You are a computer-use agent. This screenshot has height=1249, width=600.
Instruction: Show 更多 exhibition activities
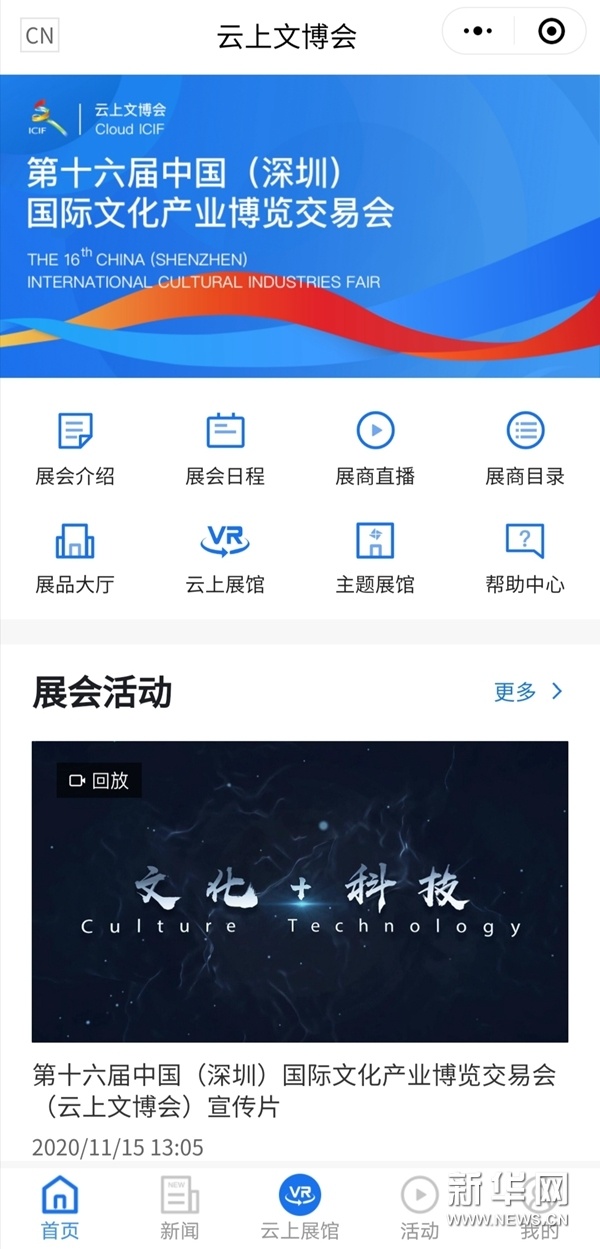(x=529, y=692)
